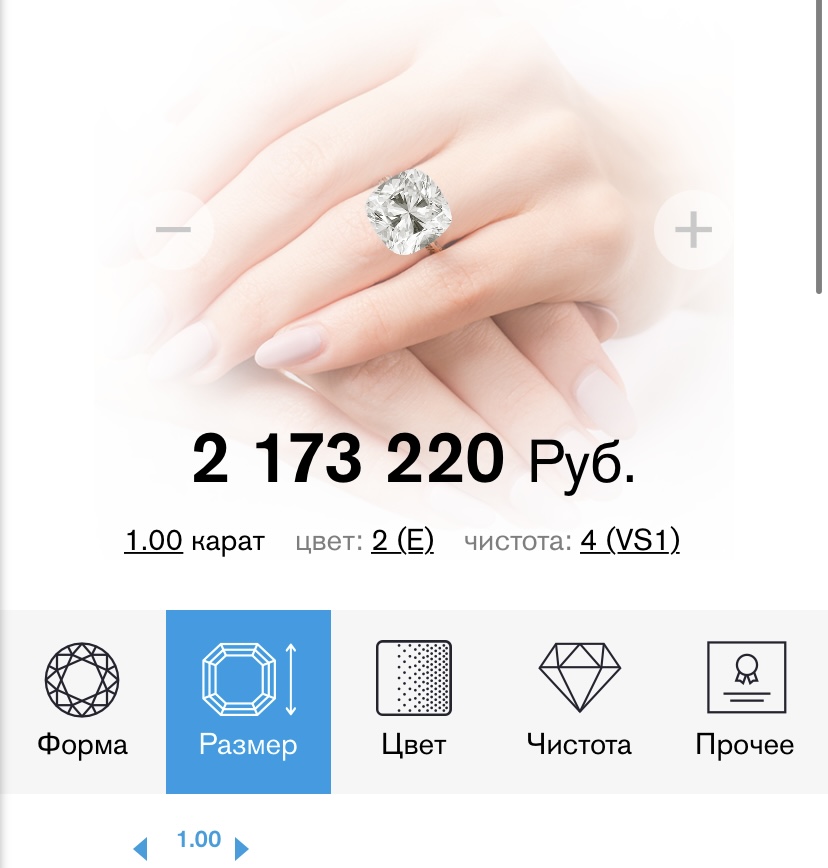Open the Чистота tab
Image resolution: width=828 pixels, height=868 pixels.
point(579,701)
